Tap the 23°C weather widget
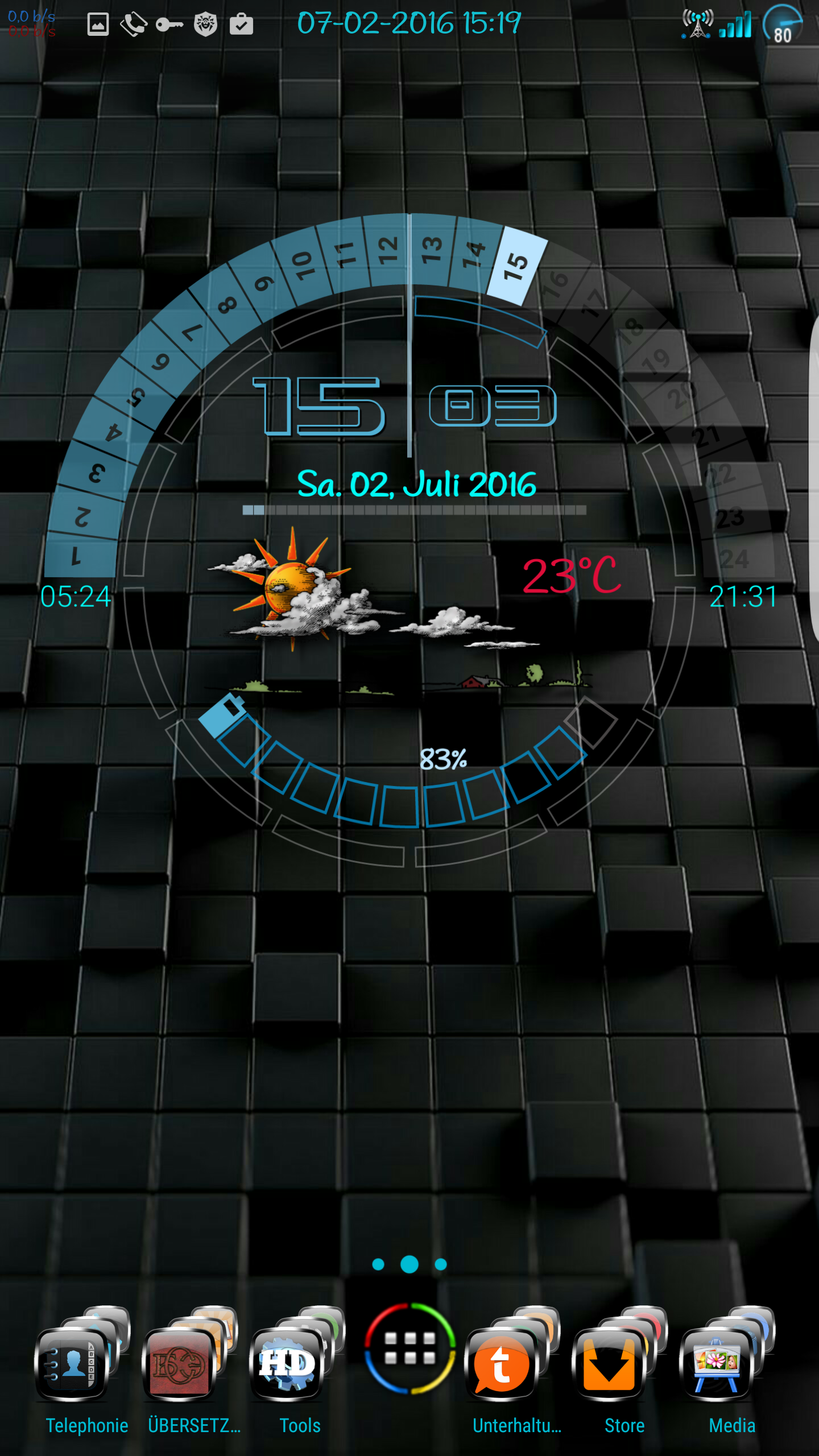This screenshot has width=819, height=1456. click(572, 576)
